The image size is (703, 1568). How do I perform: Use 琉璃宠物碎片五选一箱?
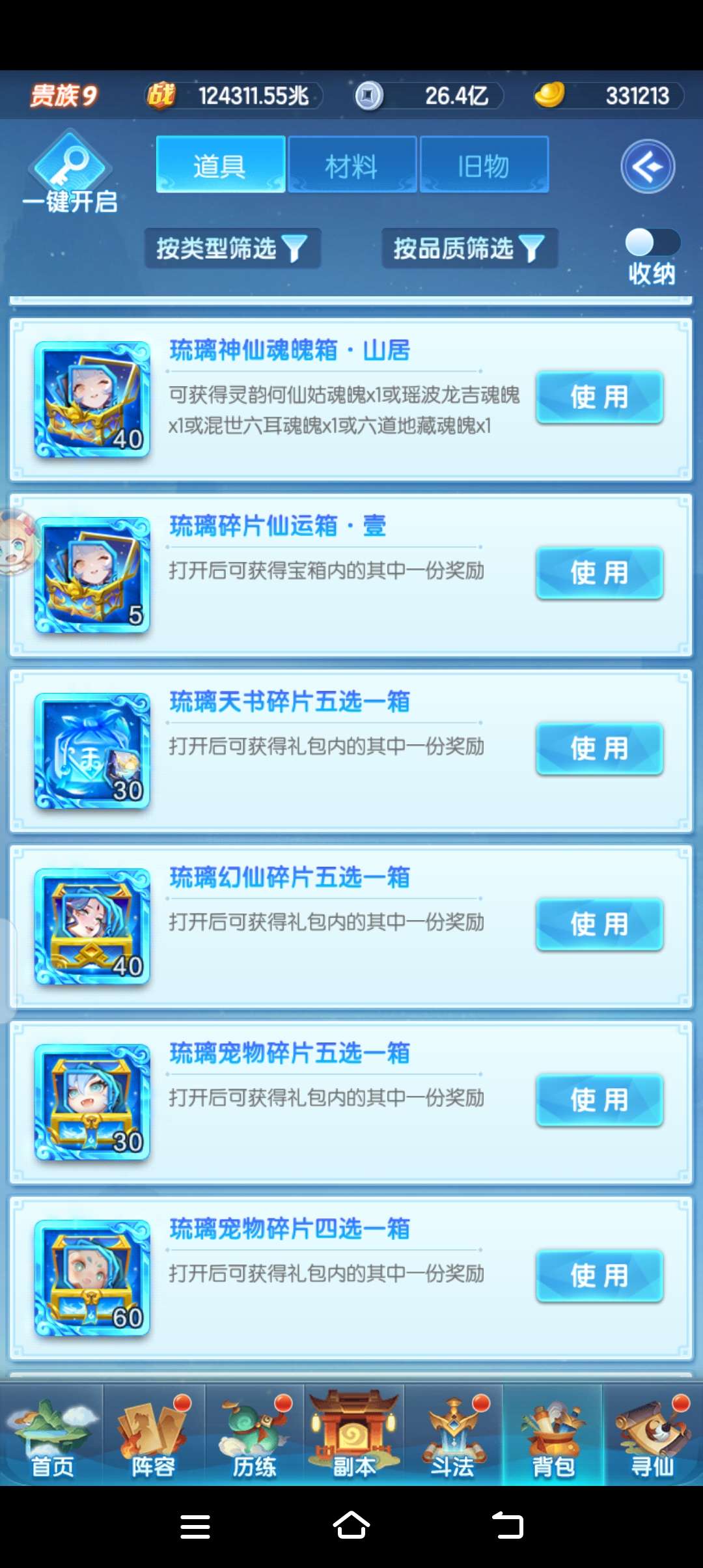click(x=600, y=1100)
